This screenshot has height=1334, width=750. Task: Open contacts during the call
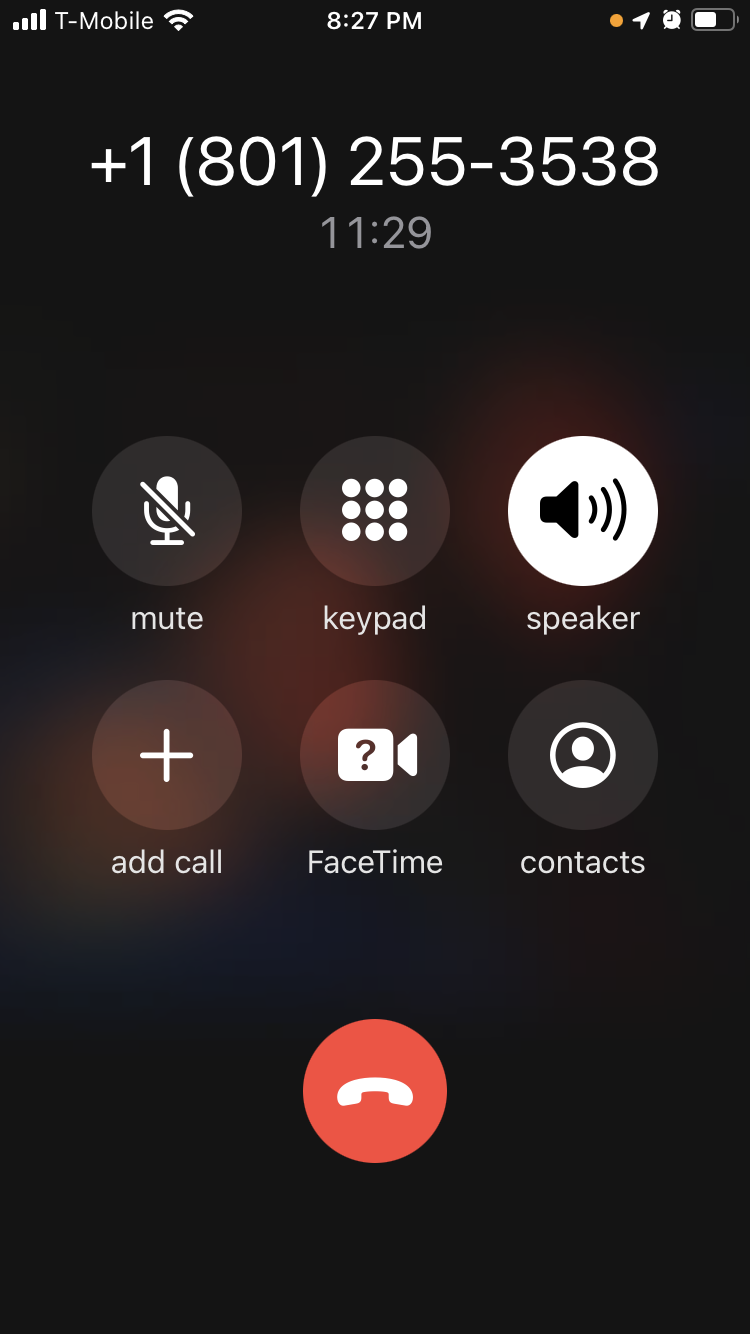click(x=583, y=755)
